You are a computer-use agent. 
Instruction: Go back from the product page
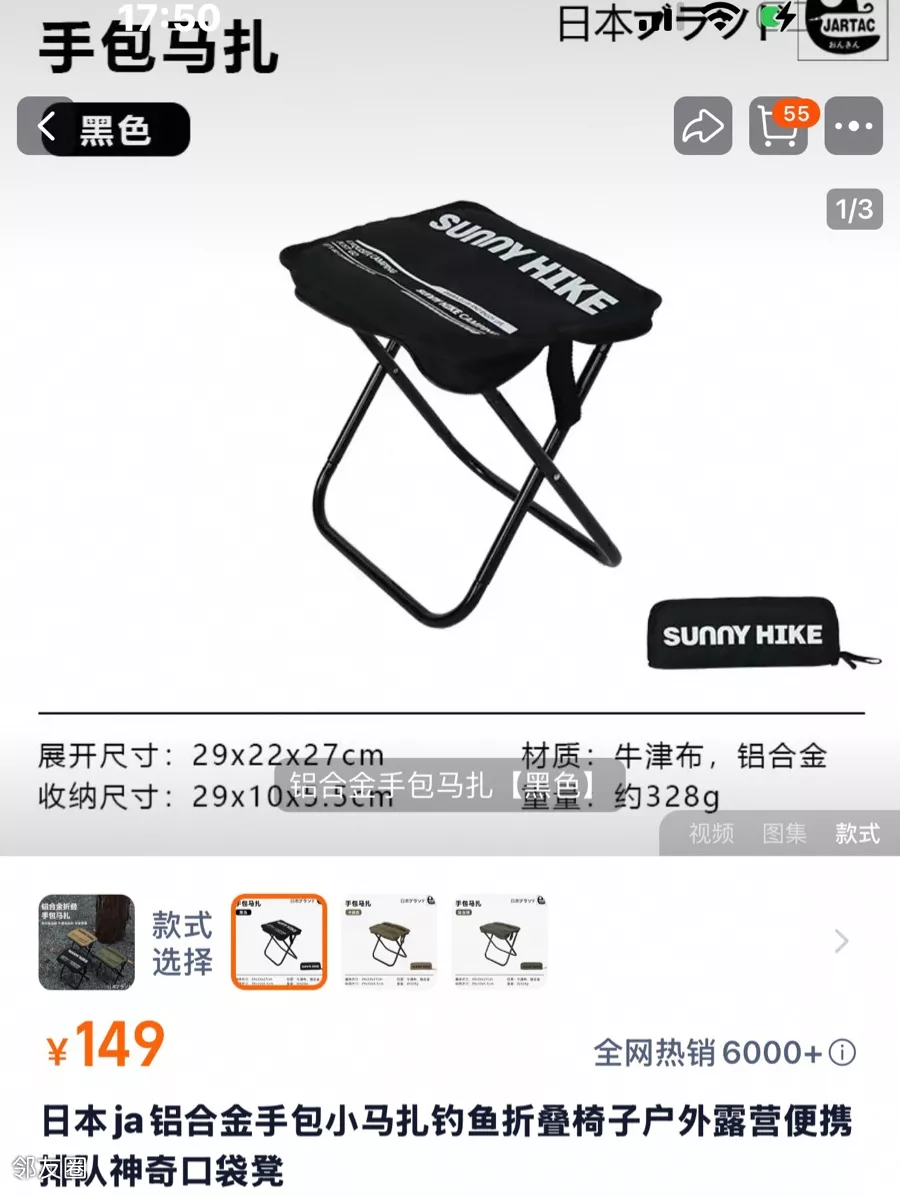(46, 127)
